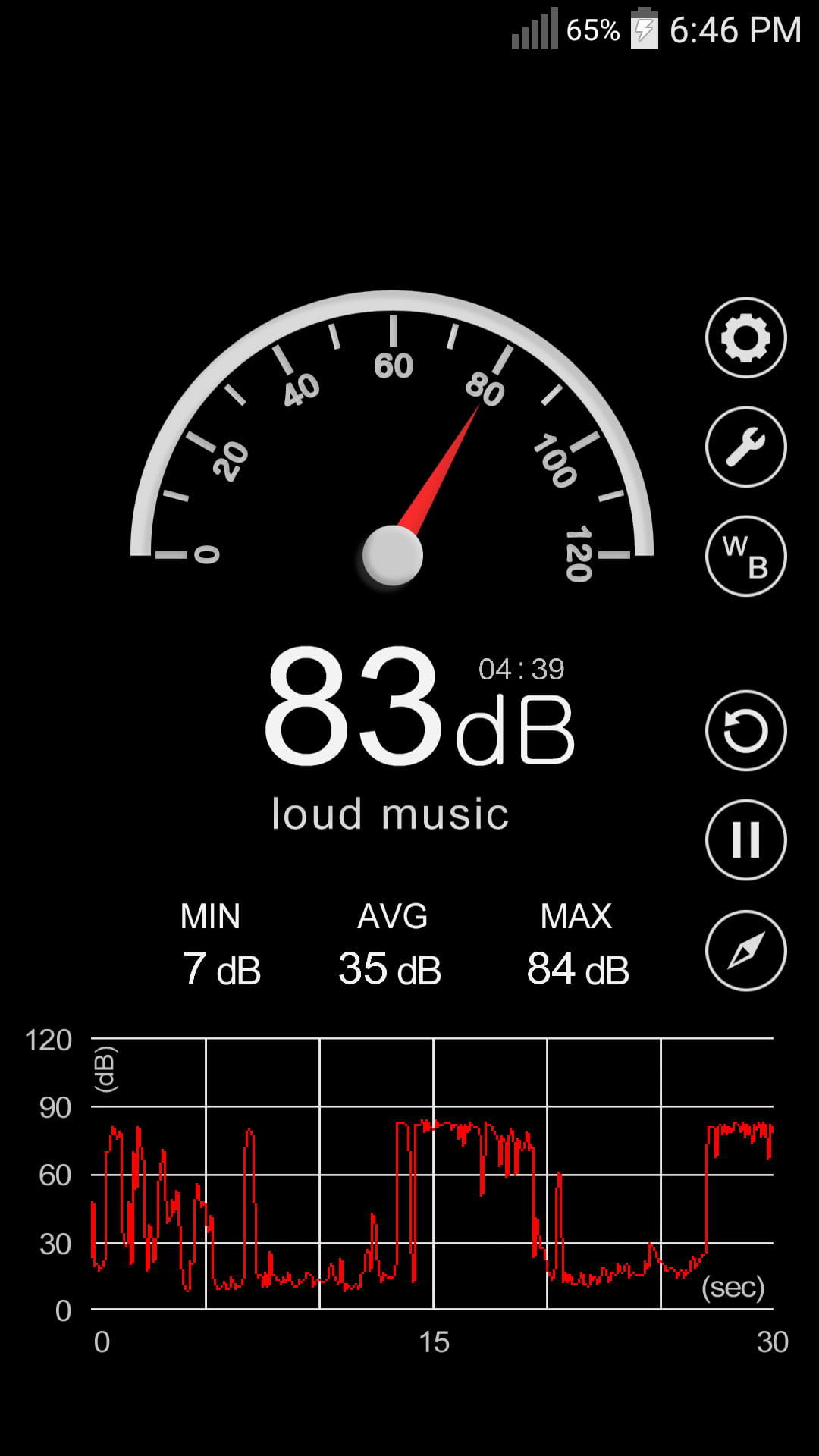Toggle recording by pressing the pause control
Screen dimensions: 819x1456
click(745, 839)
